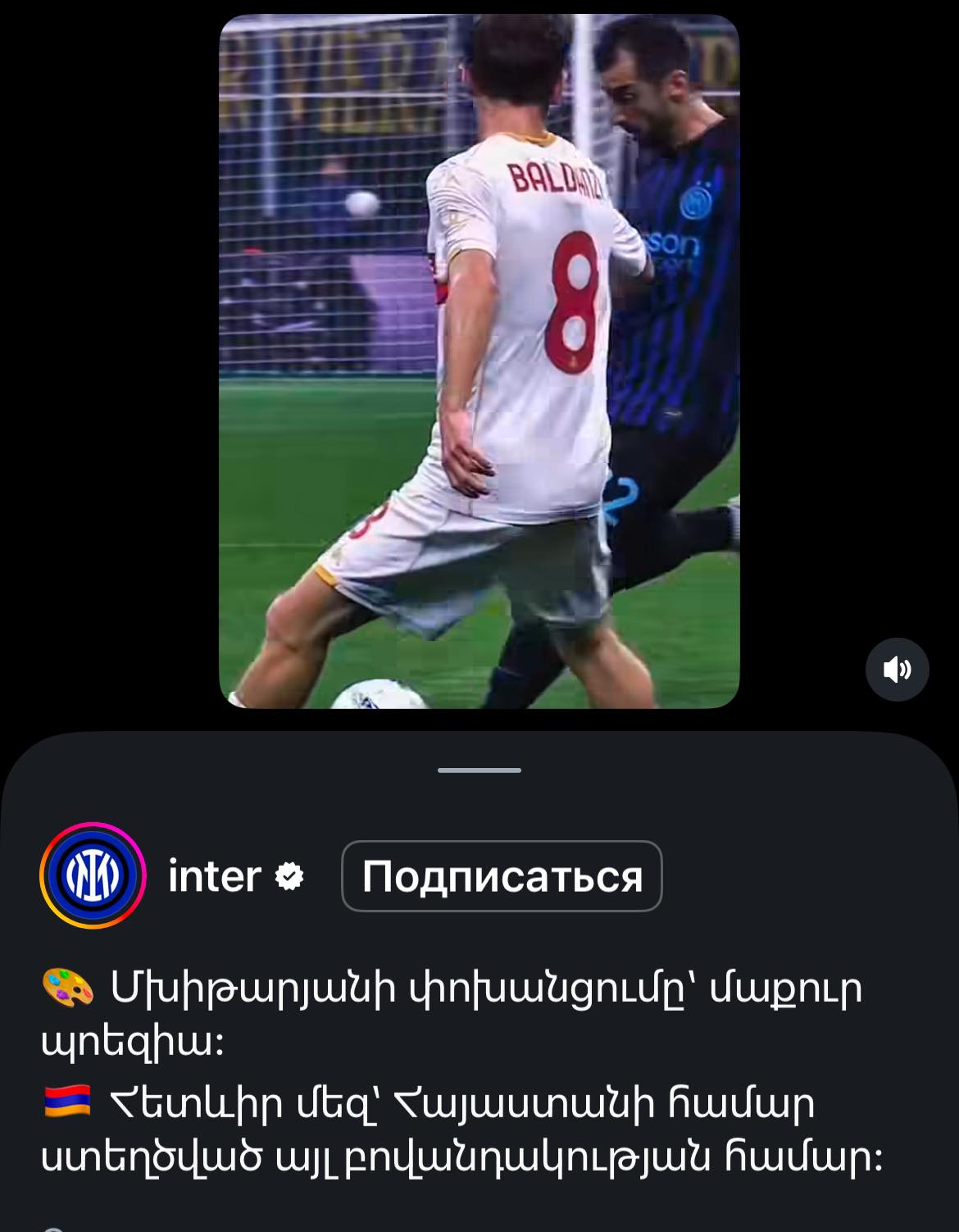Tap the Подписаться follow button

coord(501,876)
